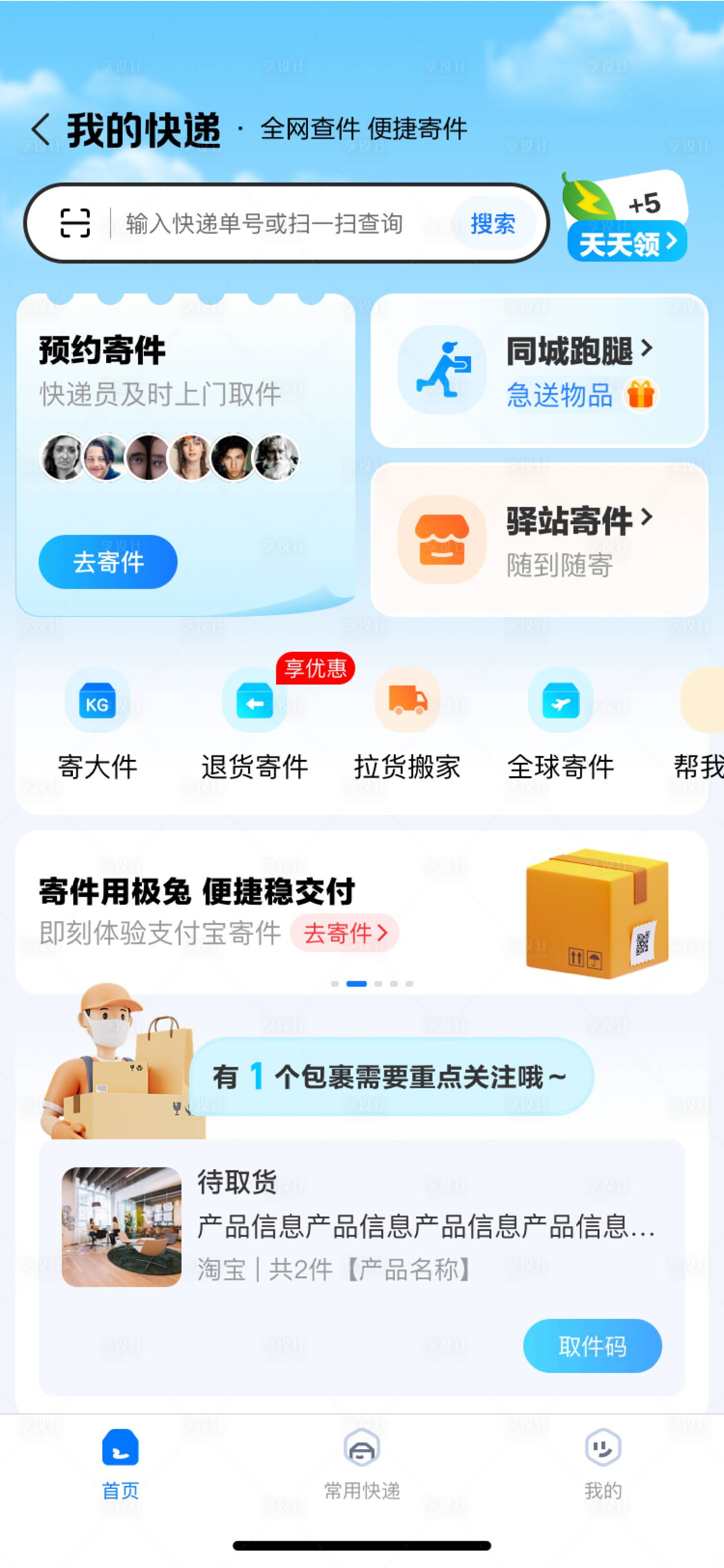Switch to the 我的 tab
Screen dimensions: 724x1568
click(603, 1463)
